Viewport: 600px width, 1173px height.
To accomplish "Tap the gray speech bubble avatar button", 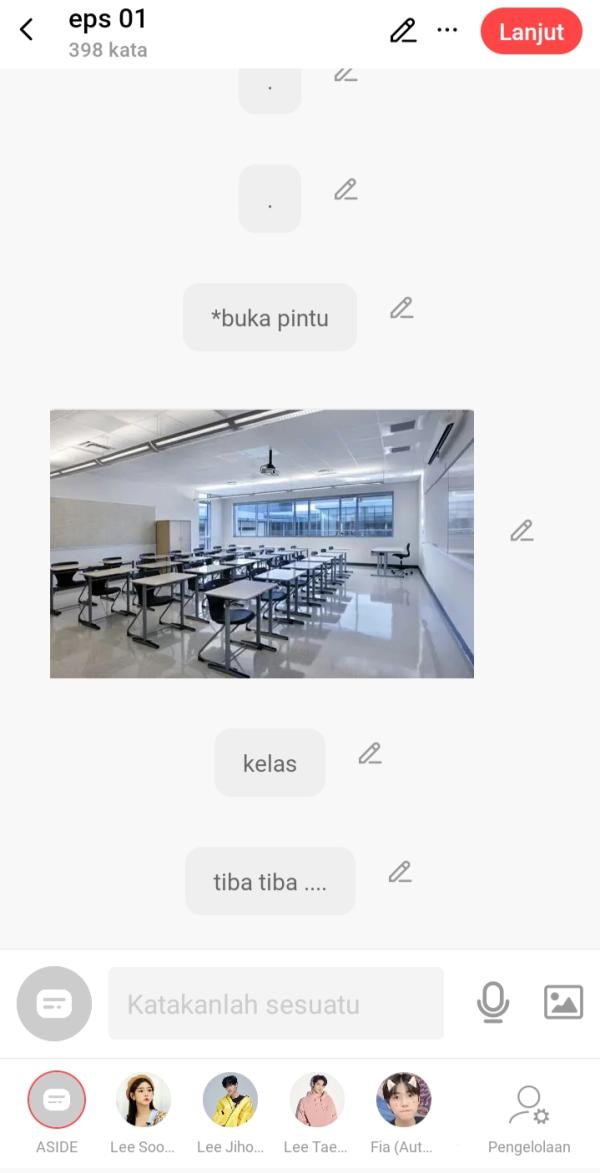I will [x=54, y=1003].
